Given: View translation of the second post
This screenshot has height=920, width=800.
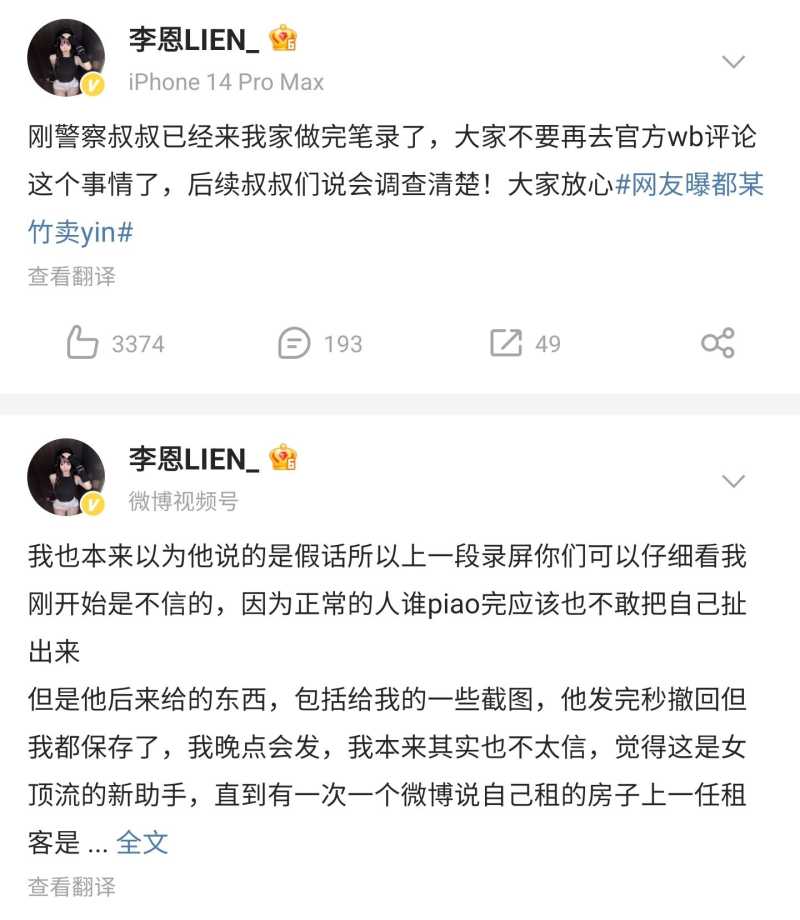Looking at the screenshot, I should (x=72, y=886).
